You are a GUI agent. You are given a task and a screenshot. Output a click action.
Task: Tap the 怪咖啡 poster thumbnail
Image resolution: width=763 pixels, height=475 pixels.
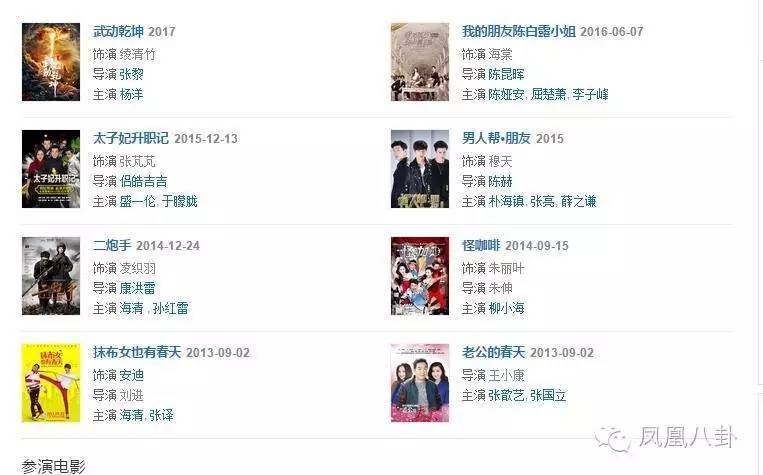coord(419,275)
